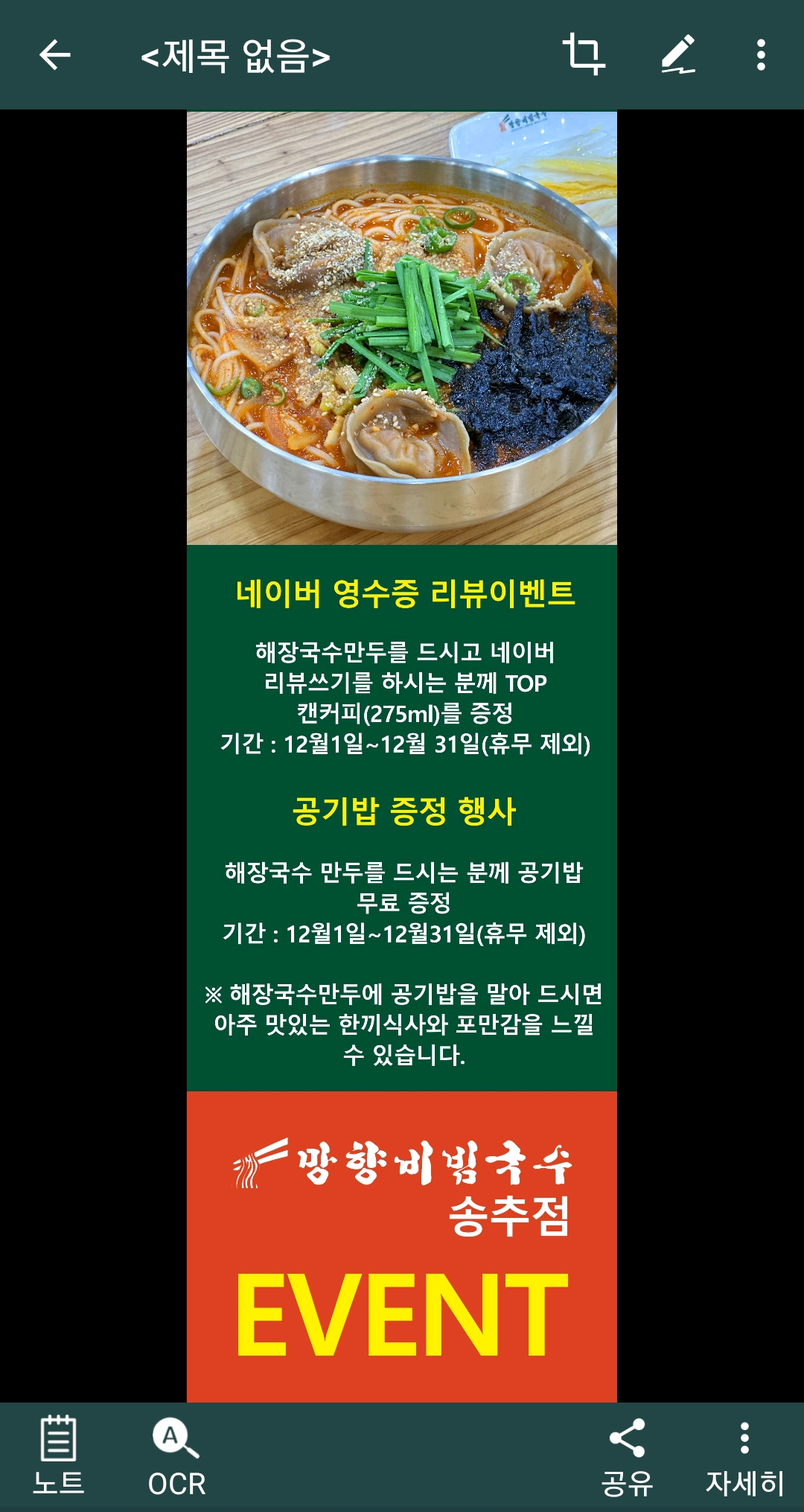Go back using the top-left arrow
Viewport: 804px width, 1512px height.
(x=55, y=55)
